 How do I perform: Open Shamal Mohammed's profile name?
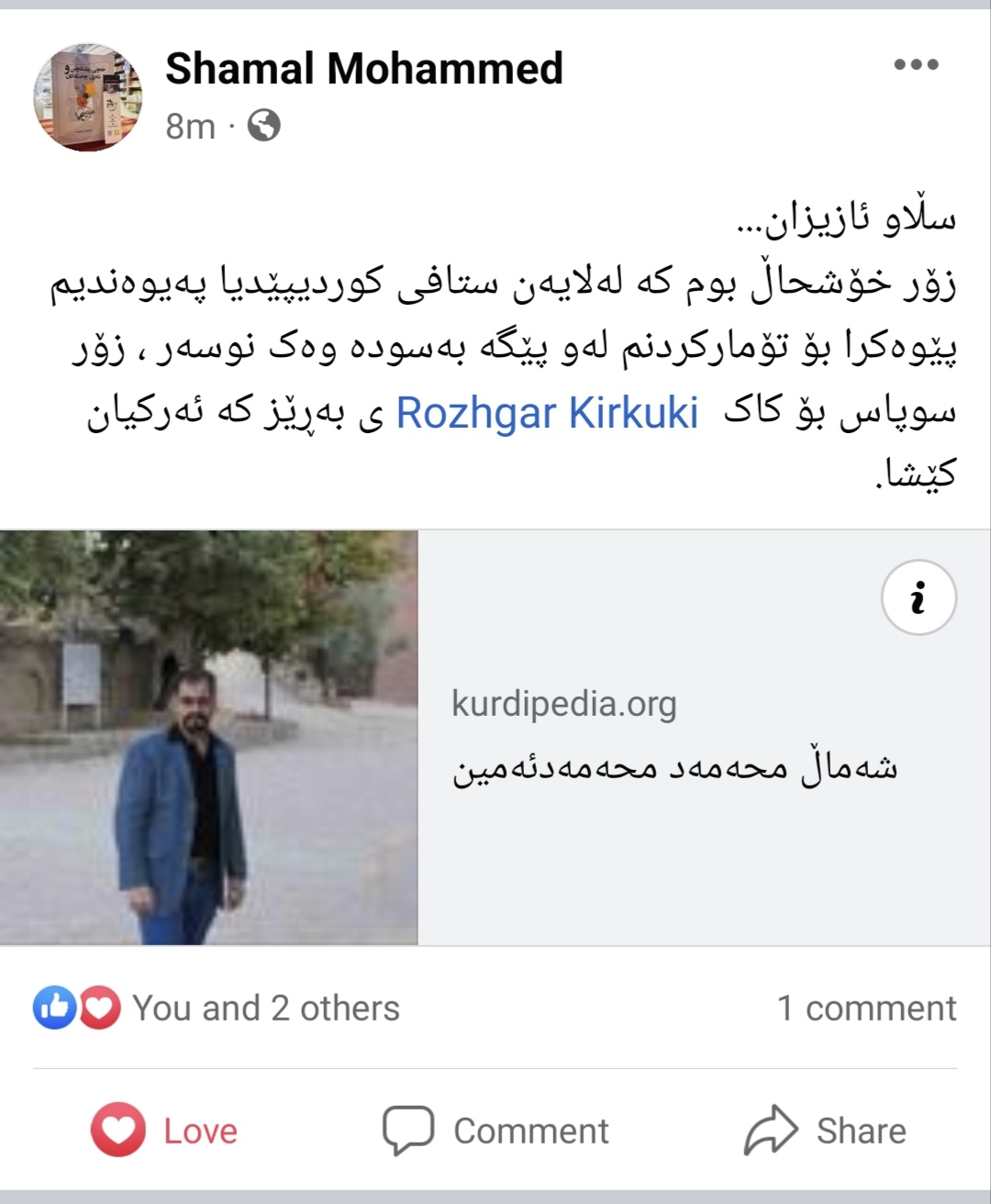coord(363,69)
